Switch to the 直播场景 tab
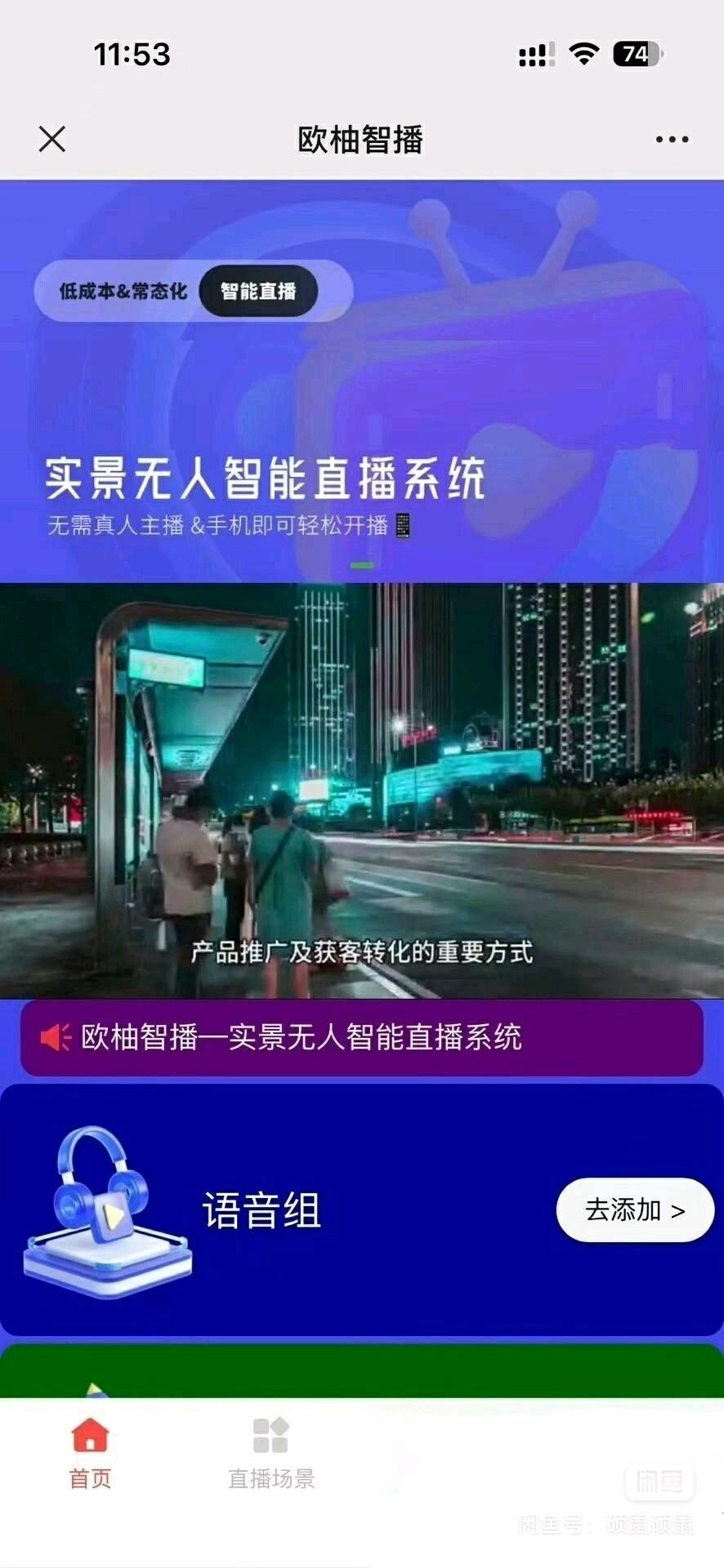This screenshot has height=1568, width=724. (271, 1455)
